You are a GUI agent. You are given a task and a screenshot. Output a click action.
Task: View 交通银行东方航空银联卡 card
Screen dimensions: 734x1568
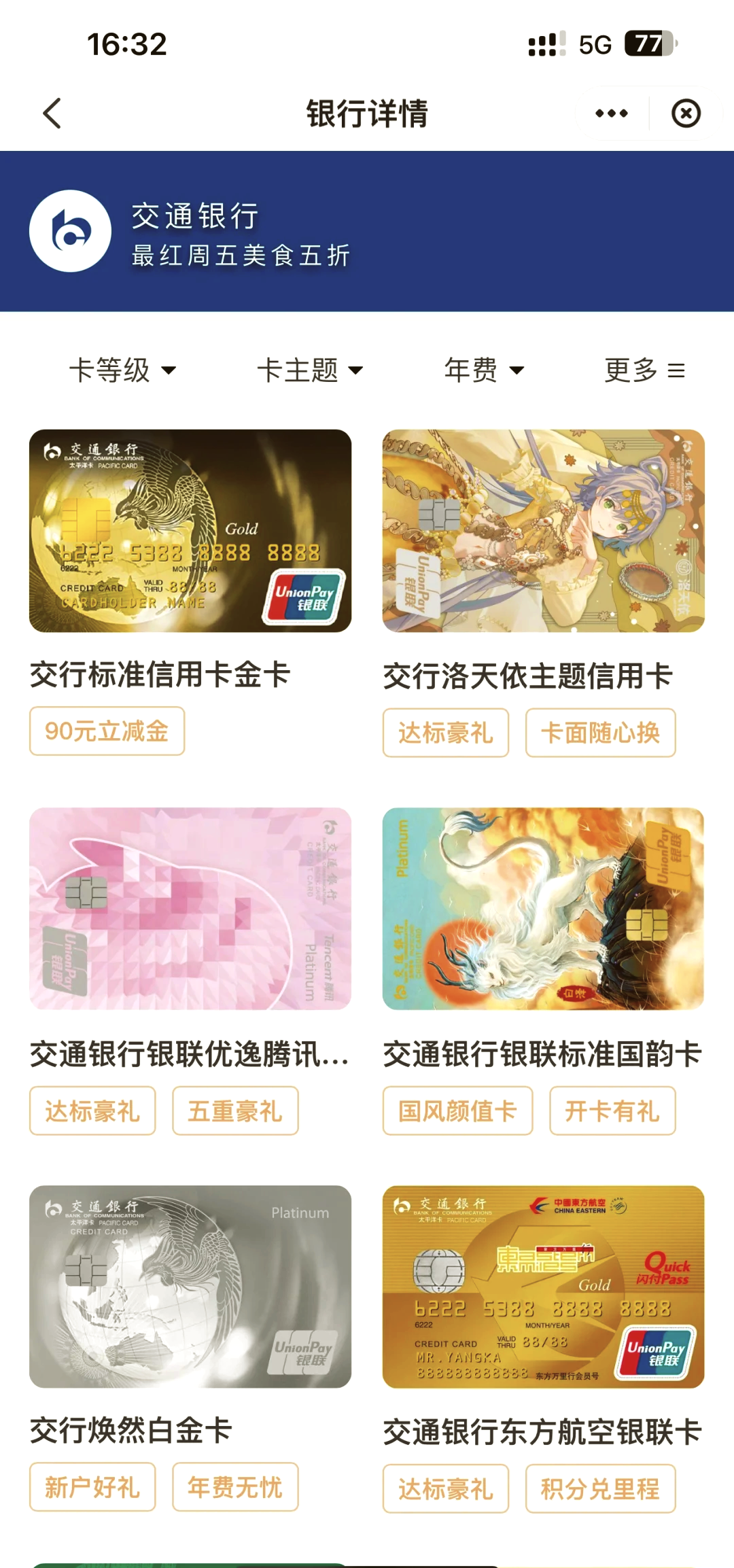[x=543, y=1286]
